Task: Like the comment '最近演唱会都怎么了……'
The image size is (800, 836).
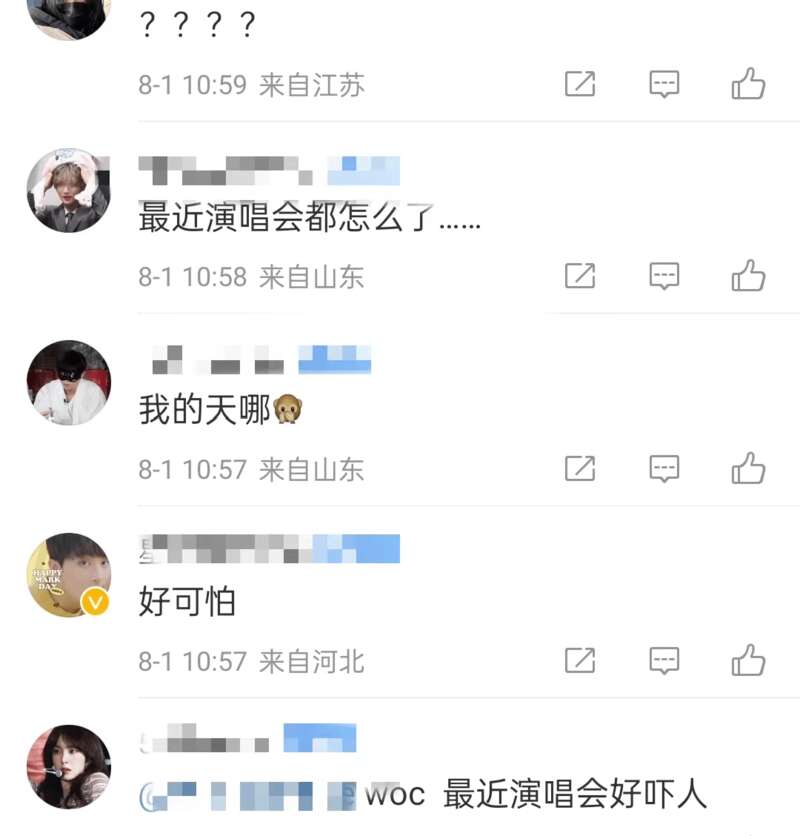Action: click(748, 276)
